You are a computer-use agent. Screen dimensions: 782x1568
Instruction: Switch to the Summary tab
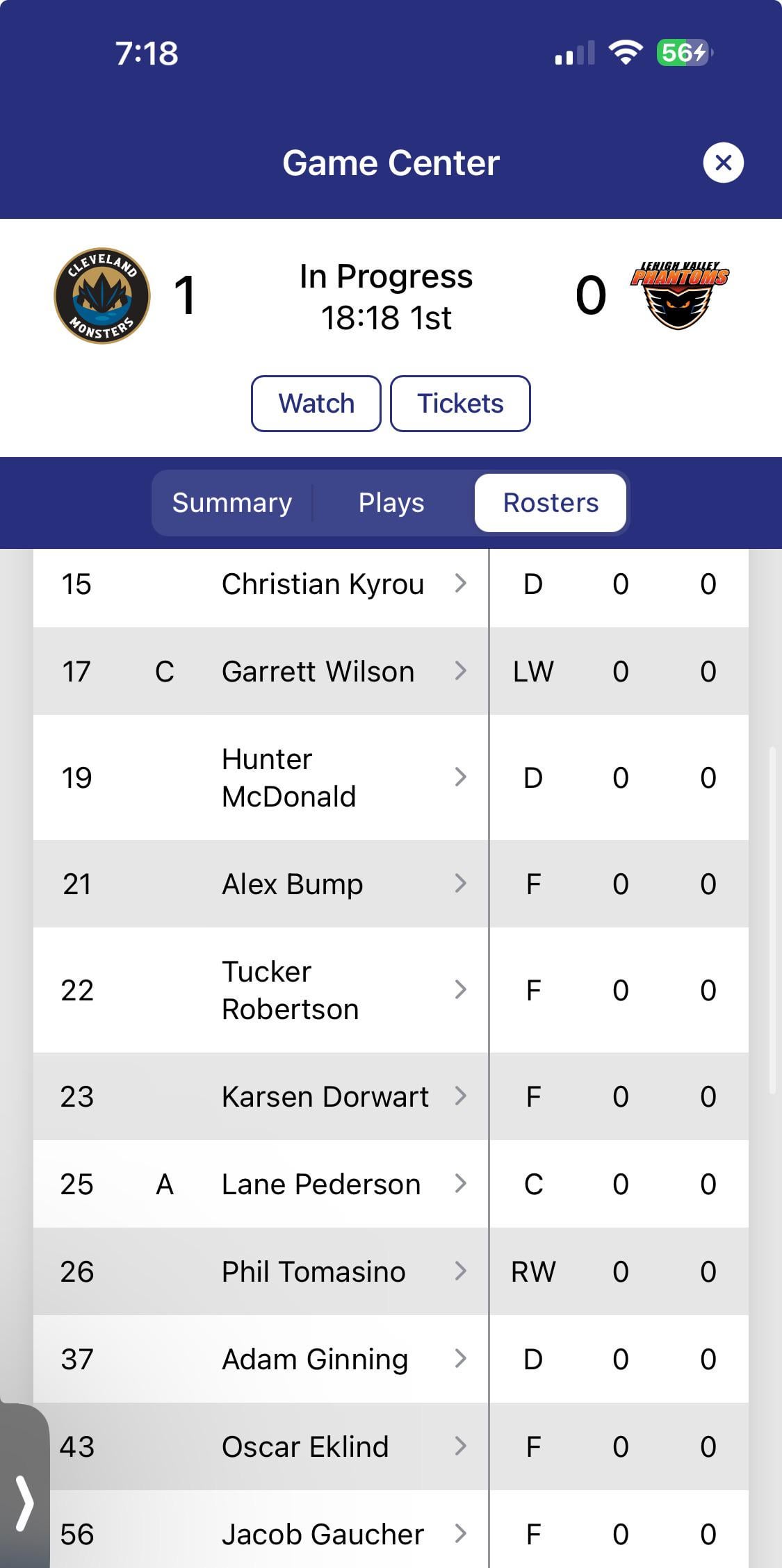coord(232,503)
